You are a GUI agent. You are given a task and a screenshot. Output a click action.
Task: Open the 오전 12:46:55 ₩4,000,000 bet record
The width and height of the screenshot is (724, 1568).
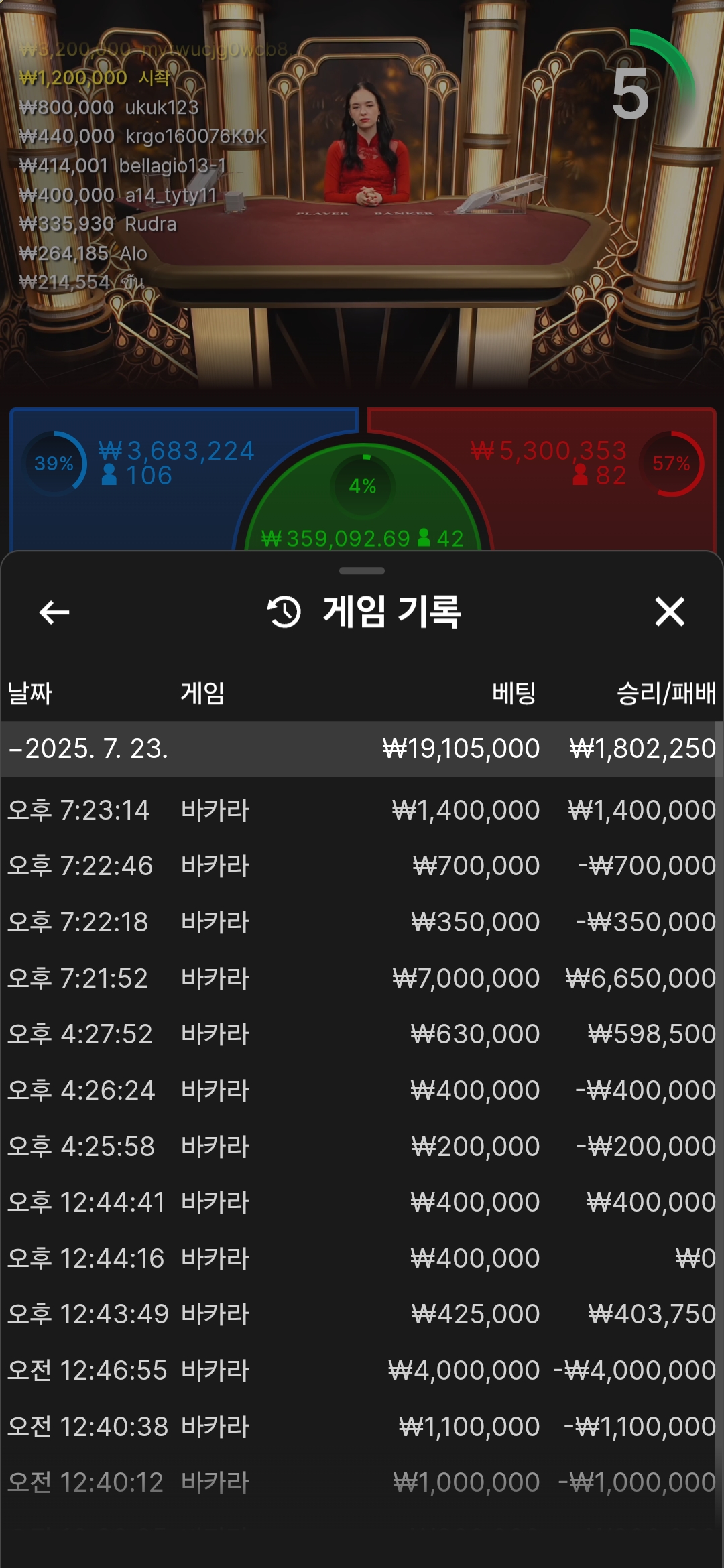pyautogui.click(x=362, y=1370)
